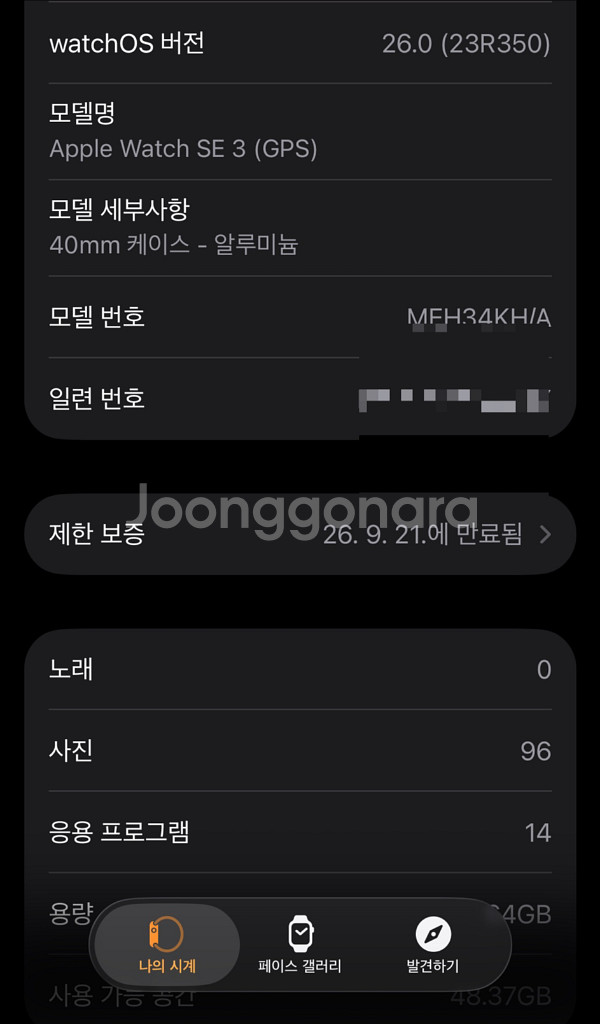
Task: Open the 발견하기 tab
Action: click(432, 945)
